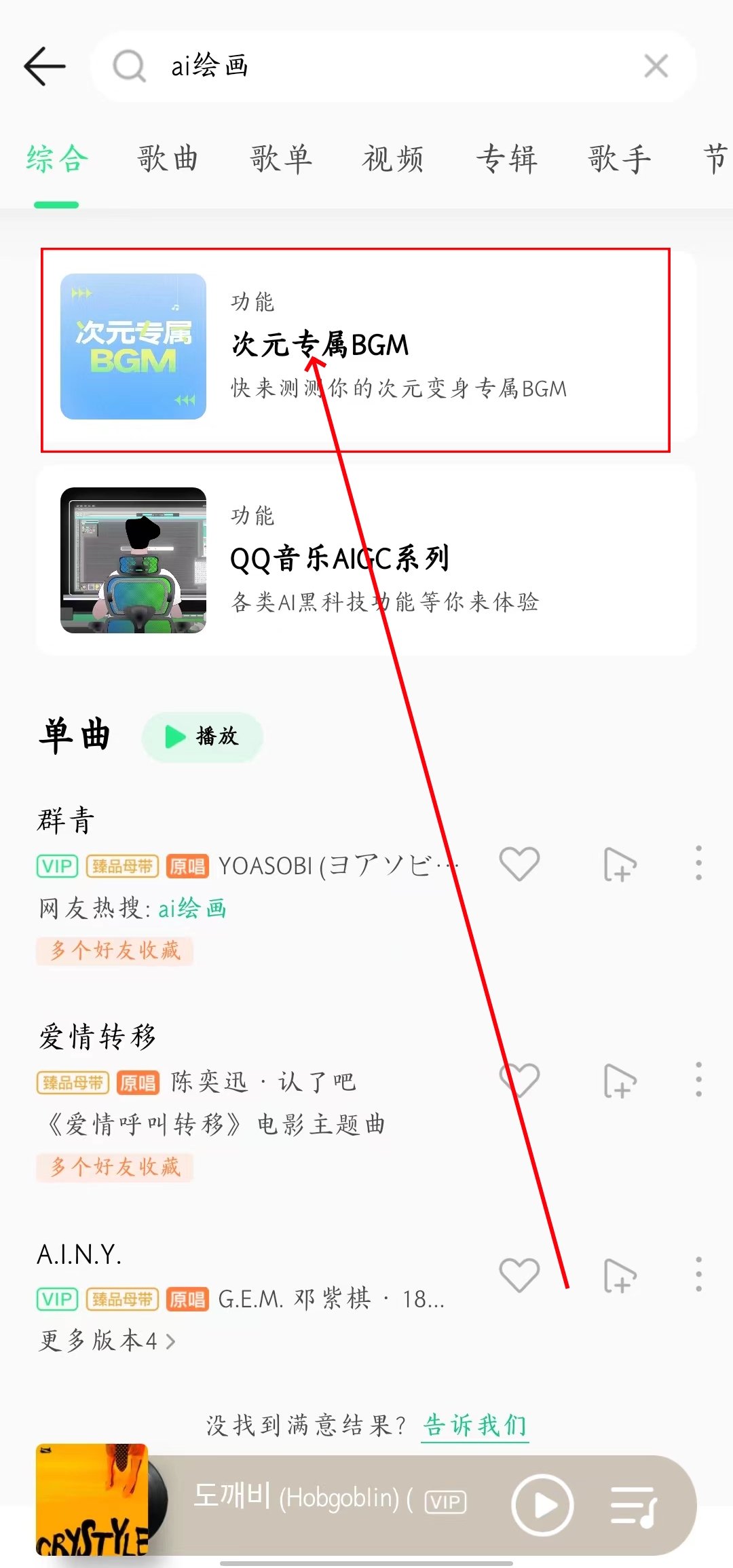
Task: Go back with the arrow icon
Action: point(45,67)
